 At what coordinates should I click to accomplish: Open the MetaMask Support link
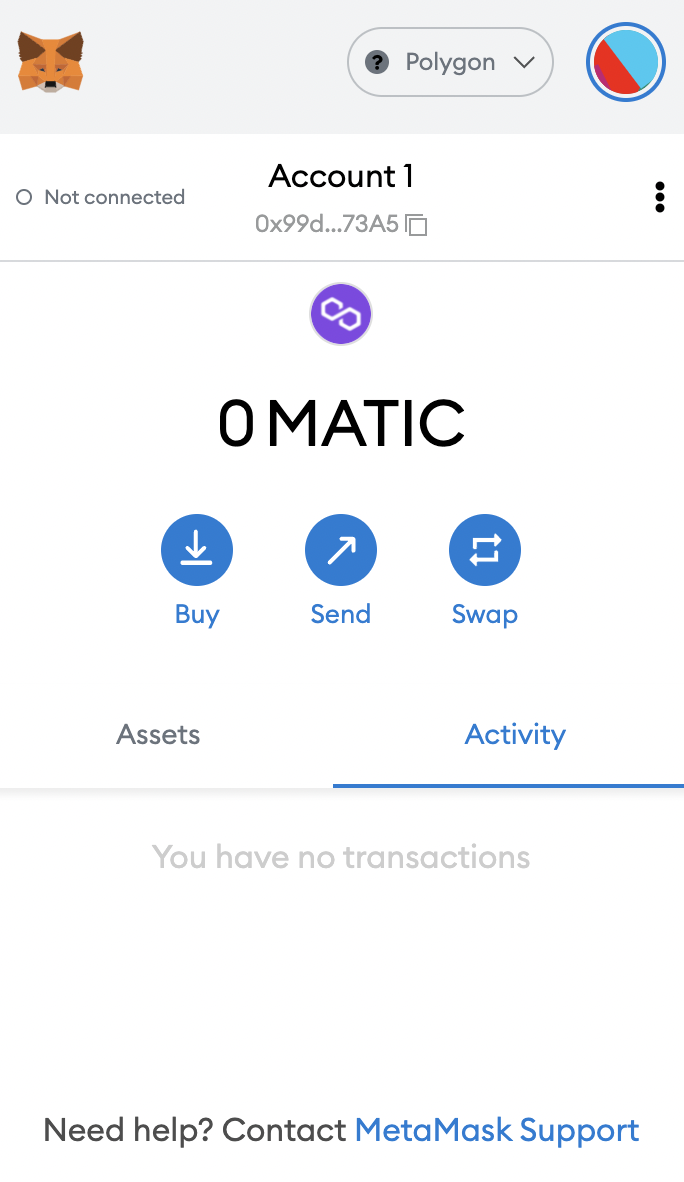pyautogui.click(x=497, y=1131)
